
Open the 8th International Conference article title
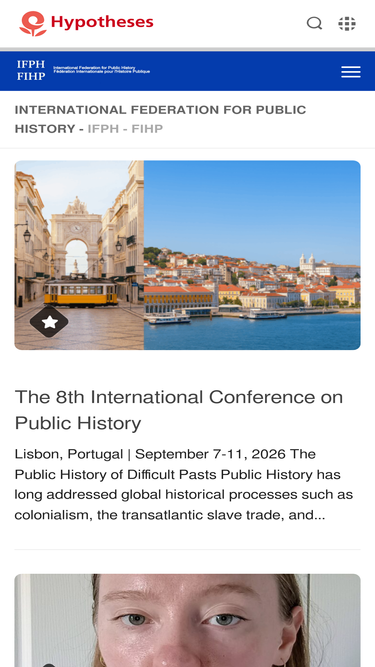click(179, 410)
